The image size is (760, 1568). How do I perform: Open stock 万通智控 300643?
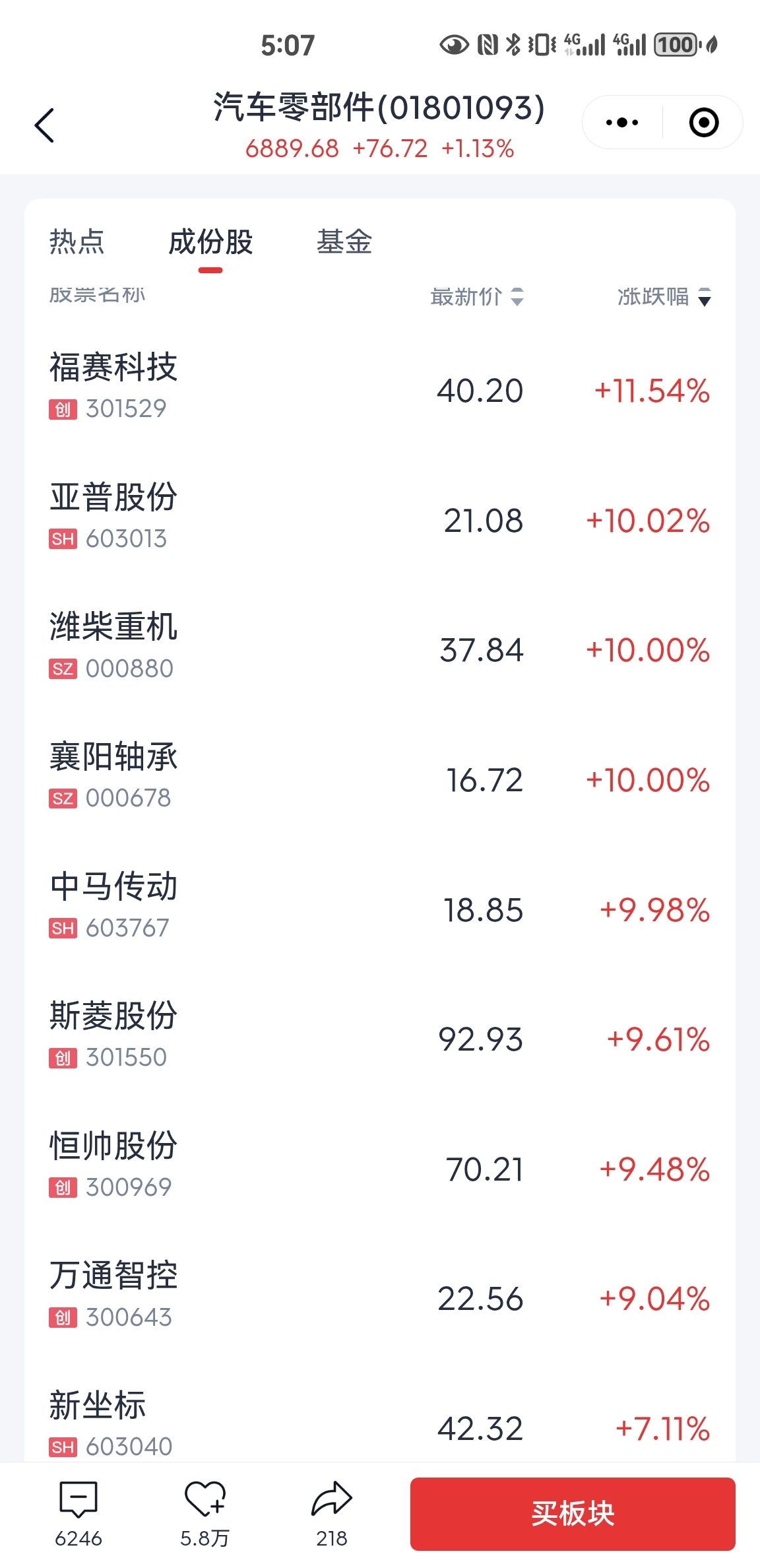coord(380,1296)
